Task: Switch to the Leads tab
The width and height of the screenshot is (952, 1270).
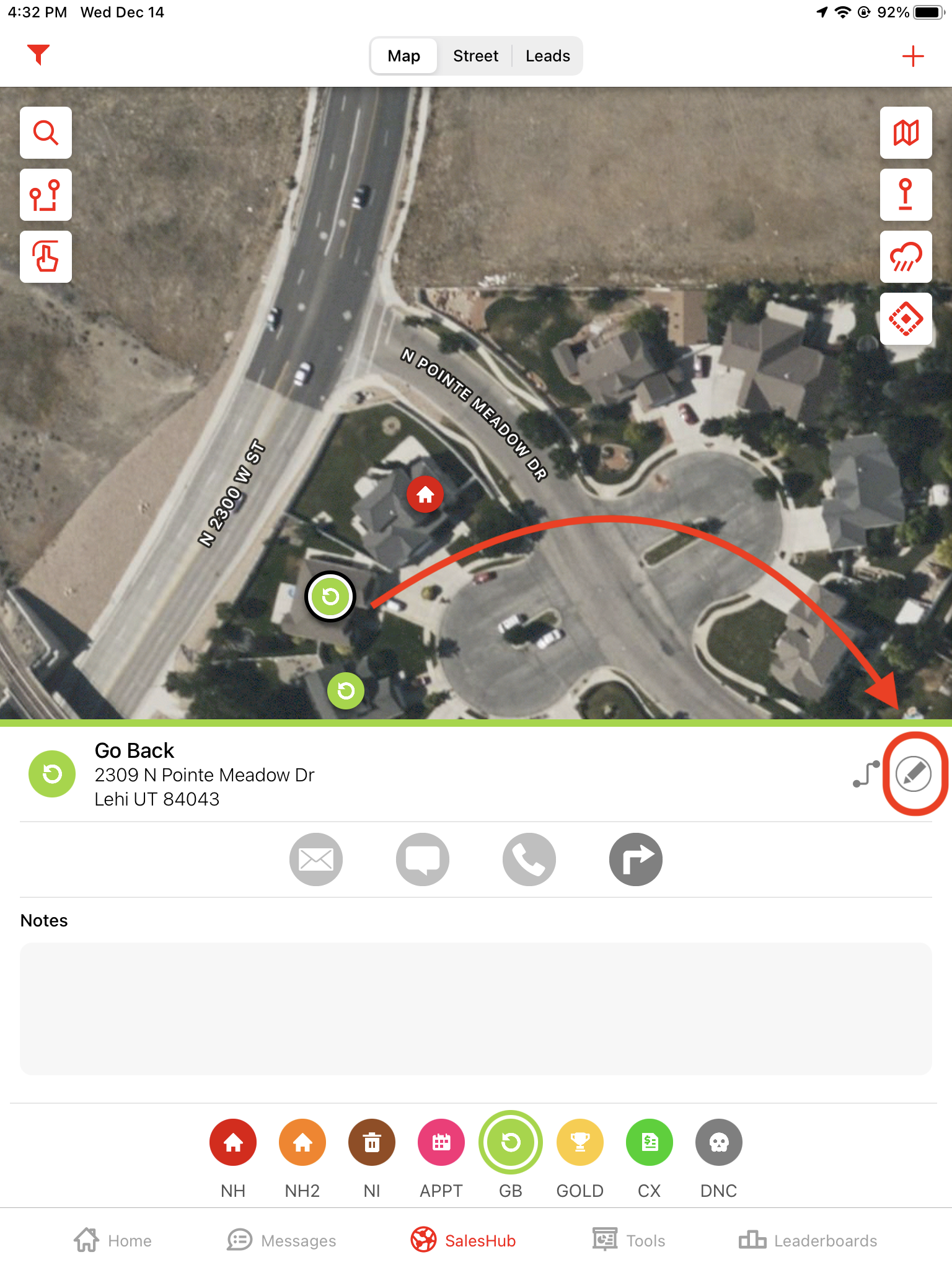Action: click(547, 56)
